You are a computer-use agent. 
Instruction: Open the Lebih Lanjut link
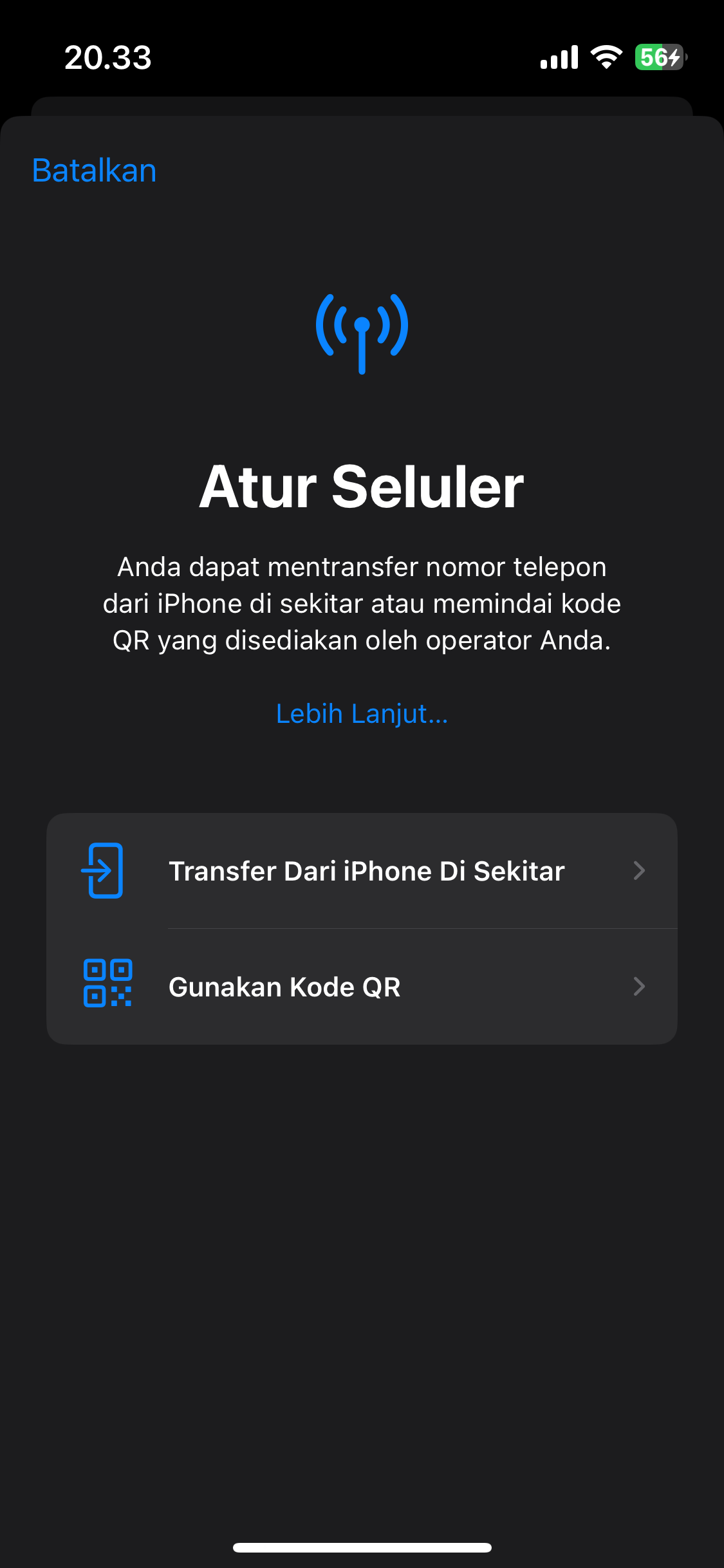pos(362,714)
